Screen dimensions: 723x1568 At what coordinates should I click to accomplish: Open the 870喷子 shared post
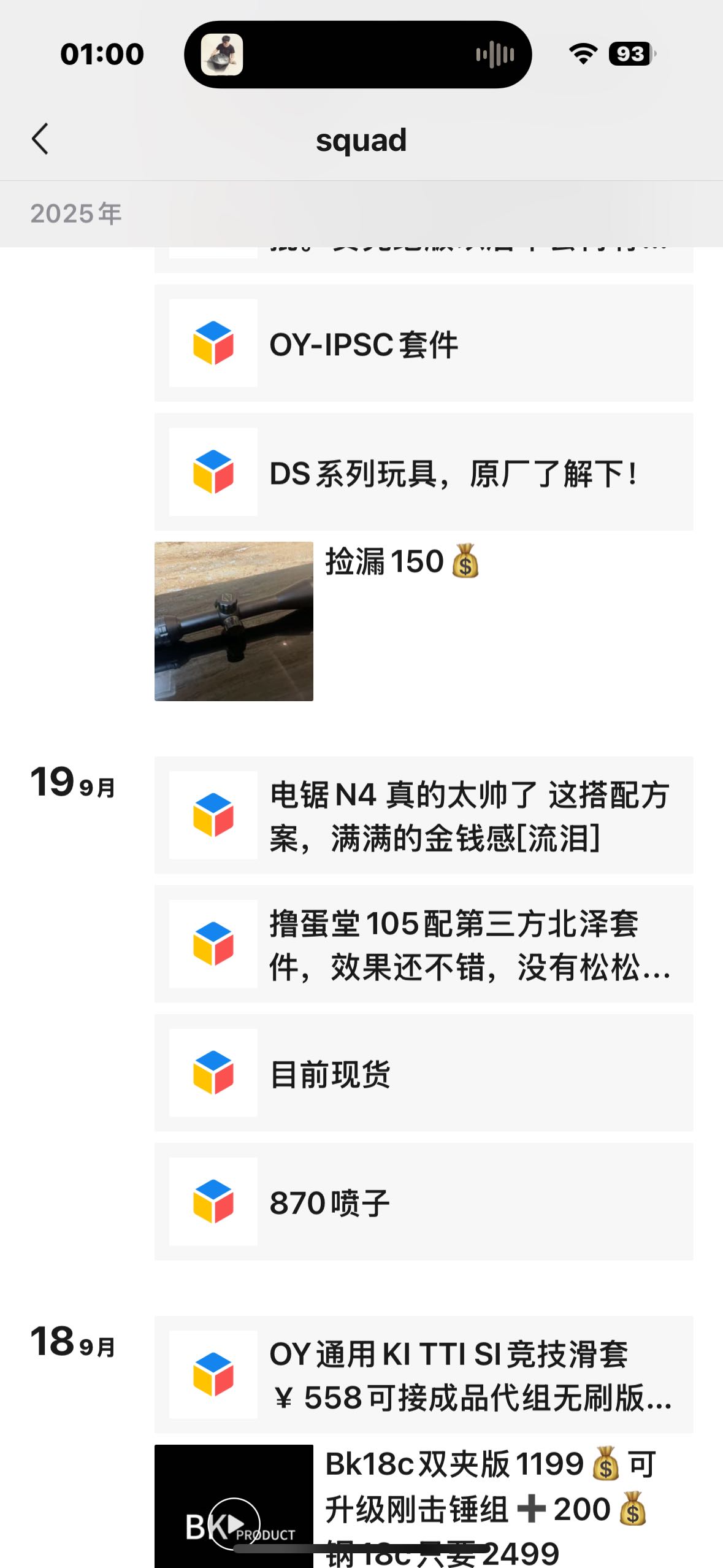click(423, 1202)
